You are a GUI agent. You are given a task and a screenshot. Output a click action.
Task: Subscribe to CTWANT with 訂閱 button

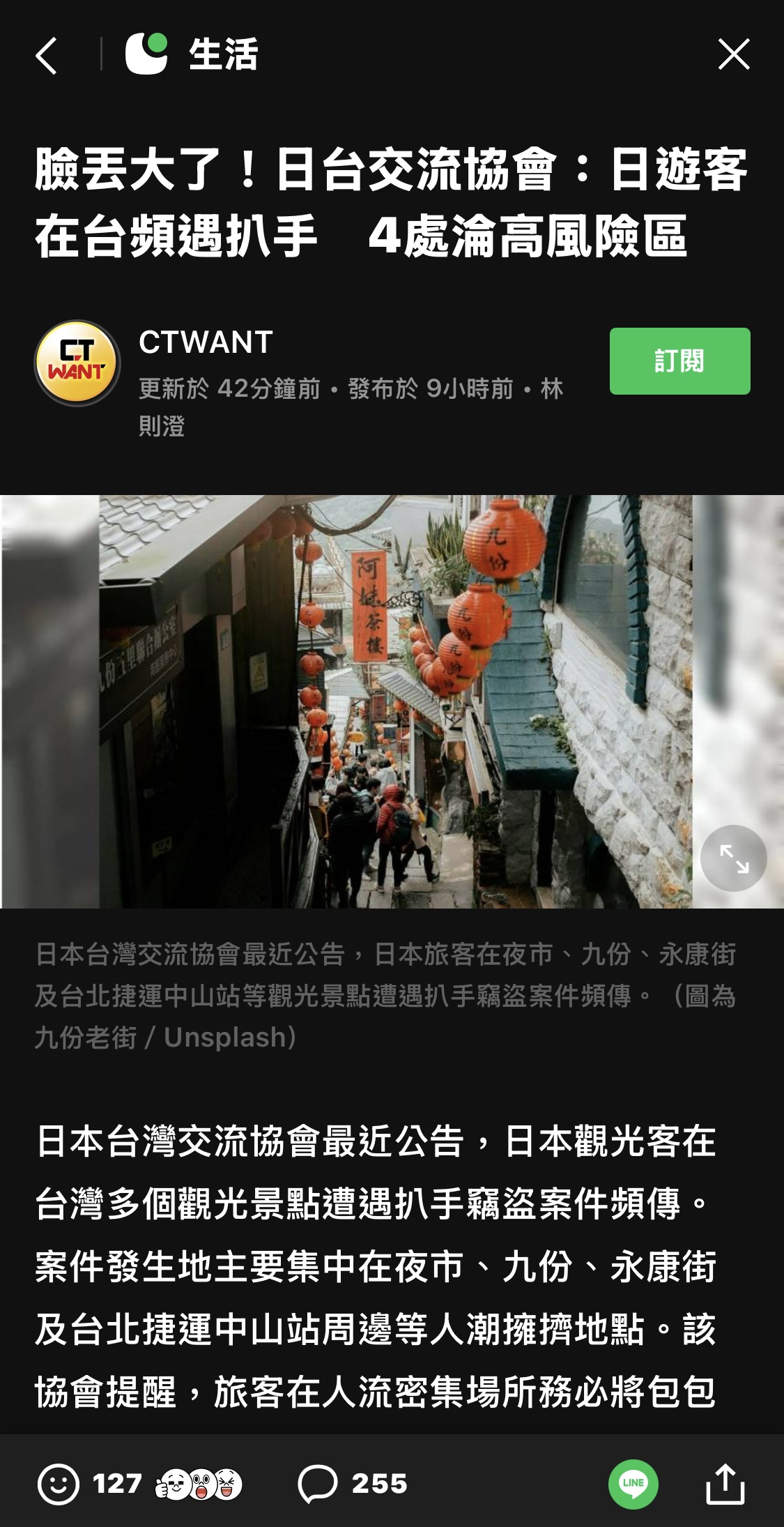[679, 361]
